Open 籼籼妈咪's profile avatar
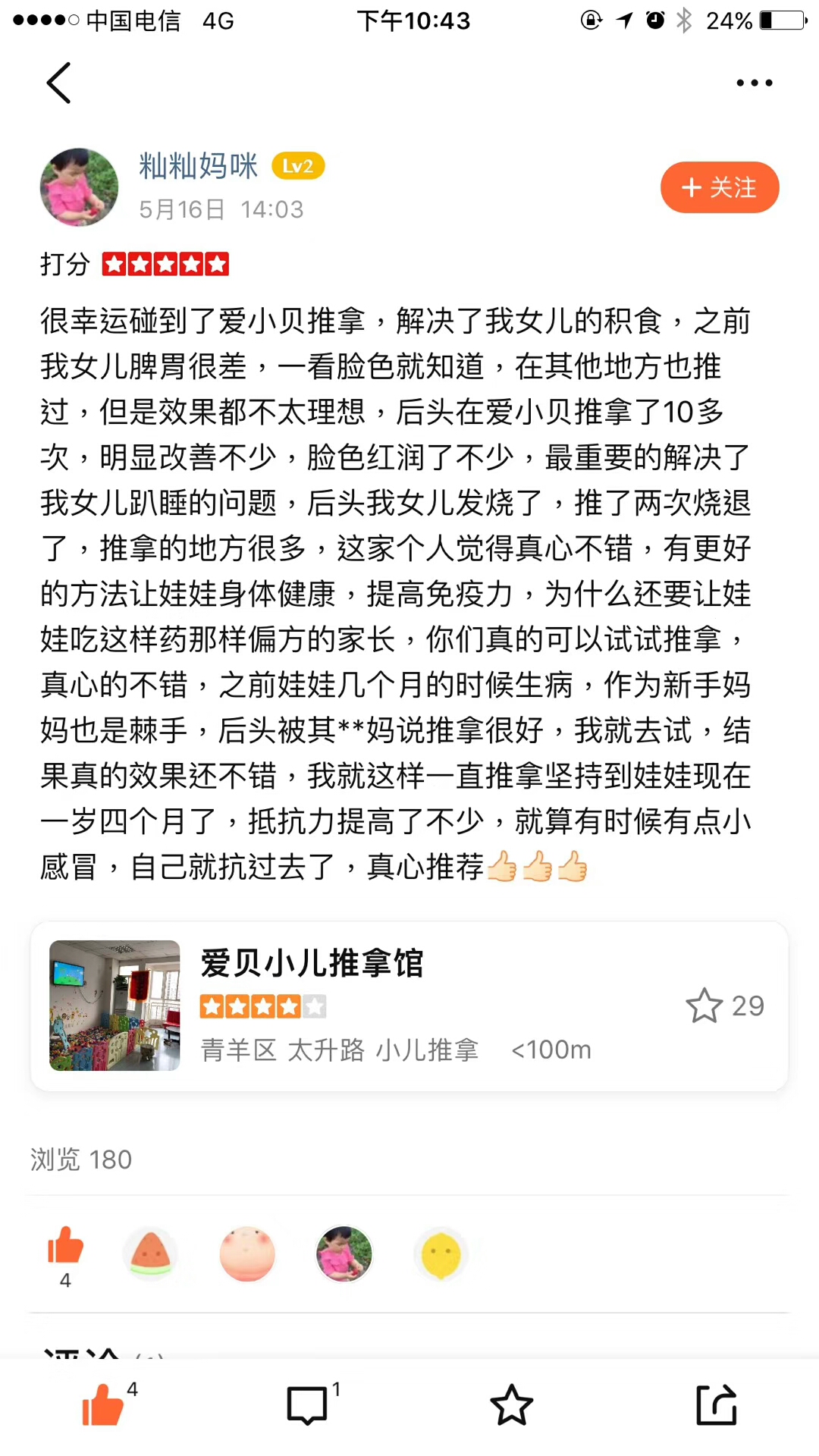Viewport: 819px width, 1456px height. 79,187
